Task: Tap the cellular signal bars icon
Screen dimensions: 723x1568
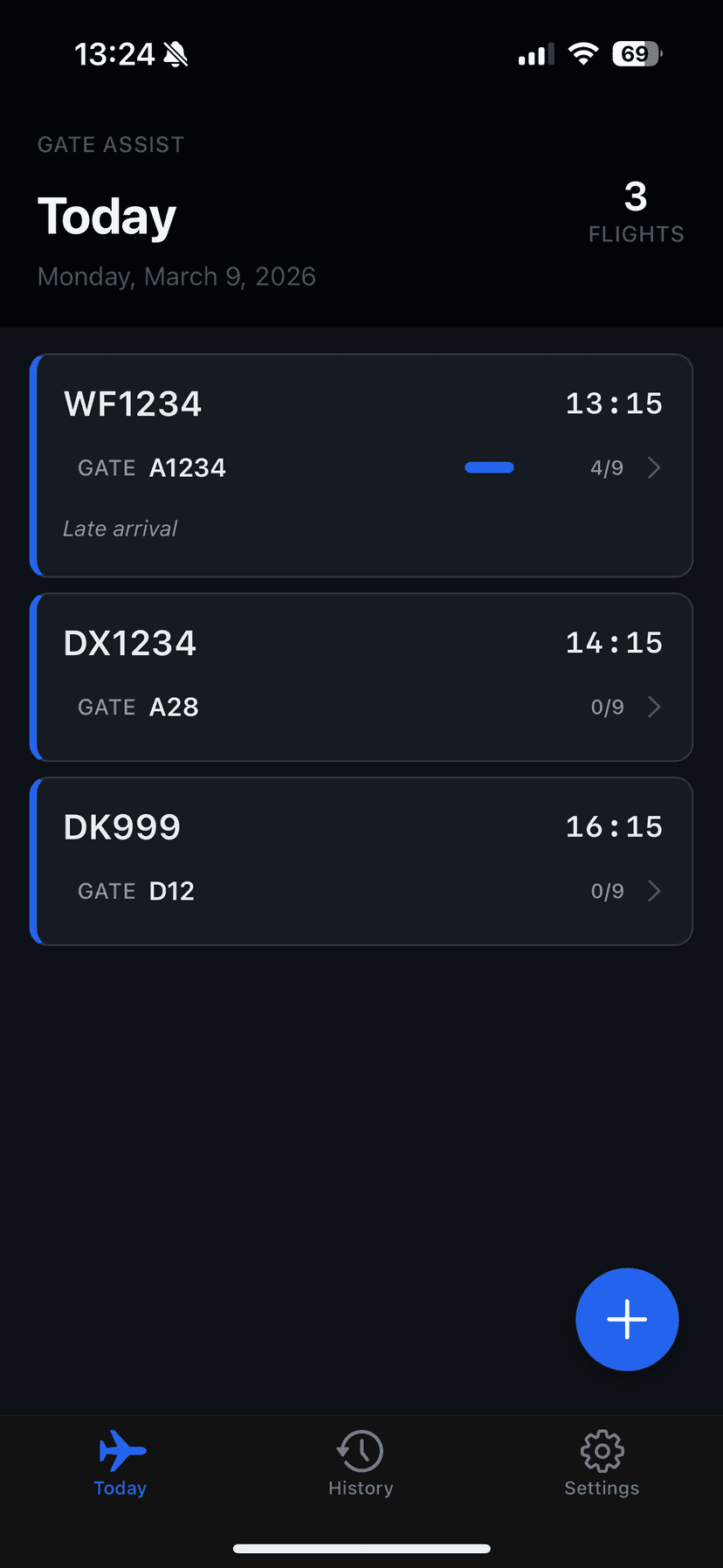Action: click(534, 54)
